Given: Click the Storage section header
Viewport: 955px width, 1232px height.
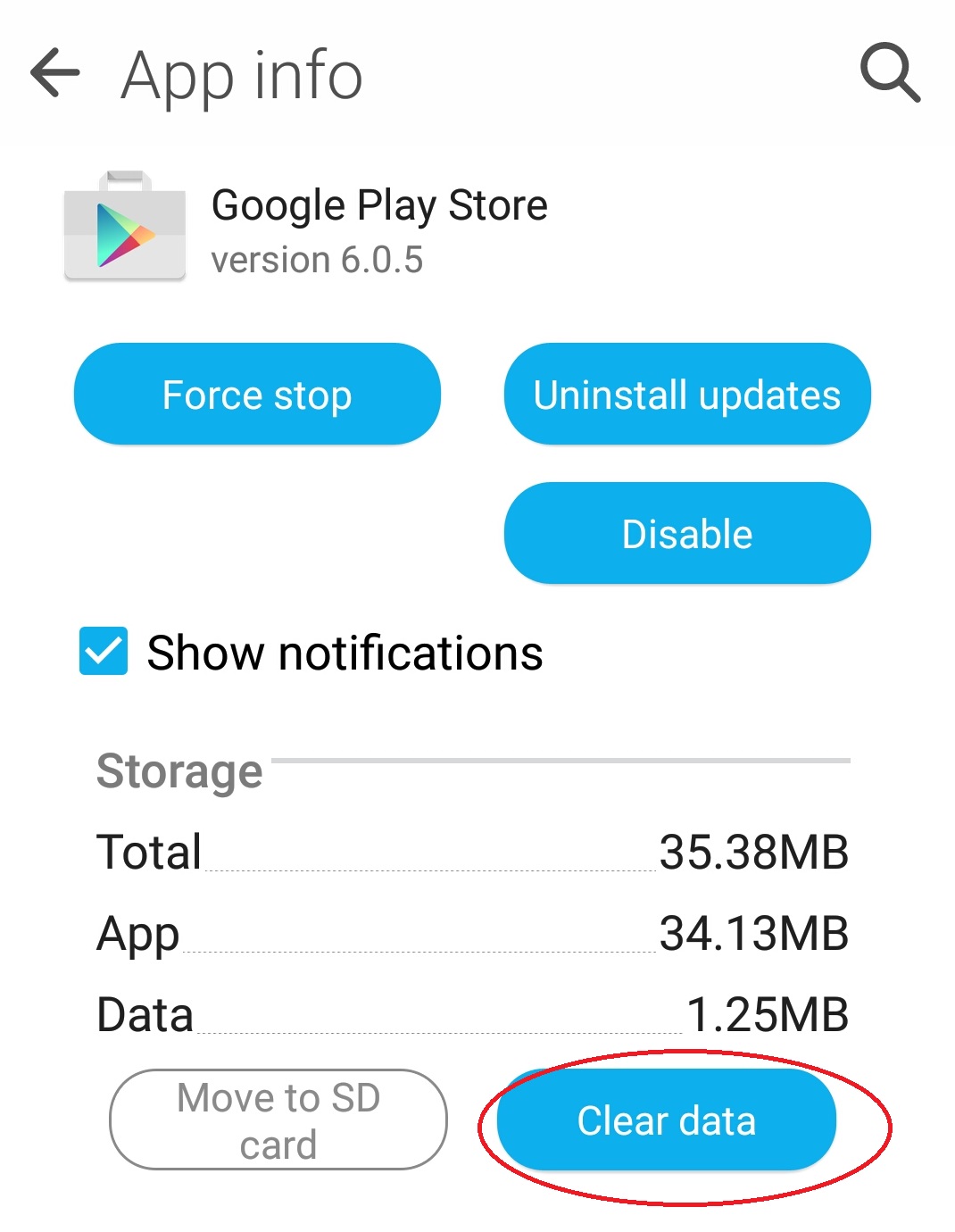Looking at the screenshot, I should coord(178,771).
